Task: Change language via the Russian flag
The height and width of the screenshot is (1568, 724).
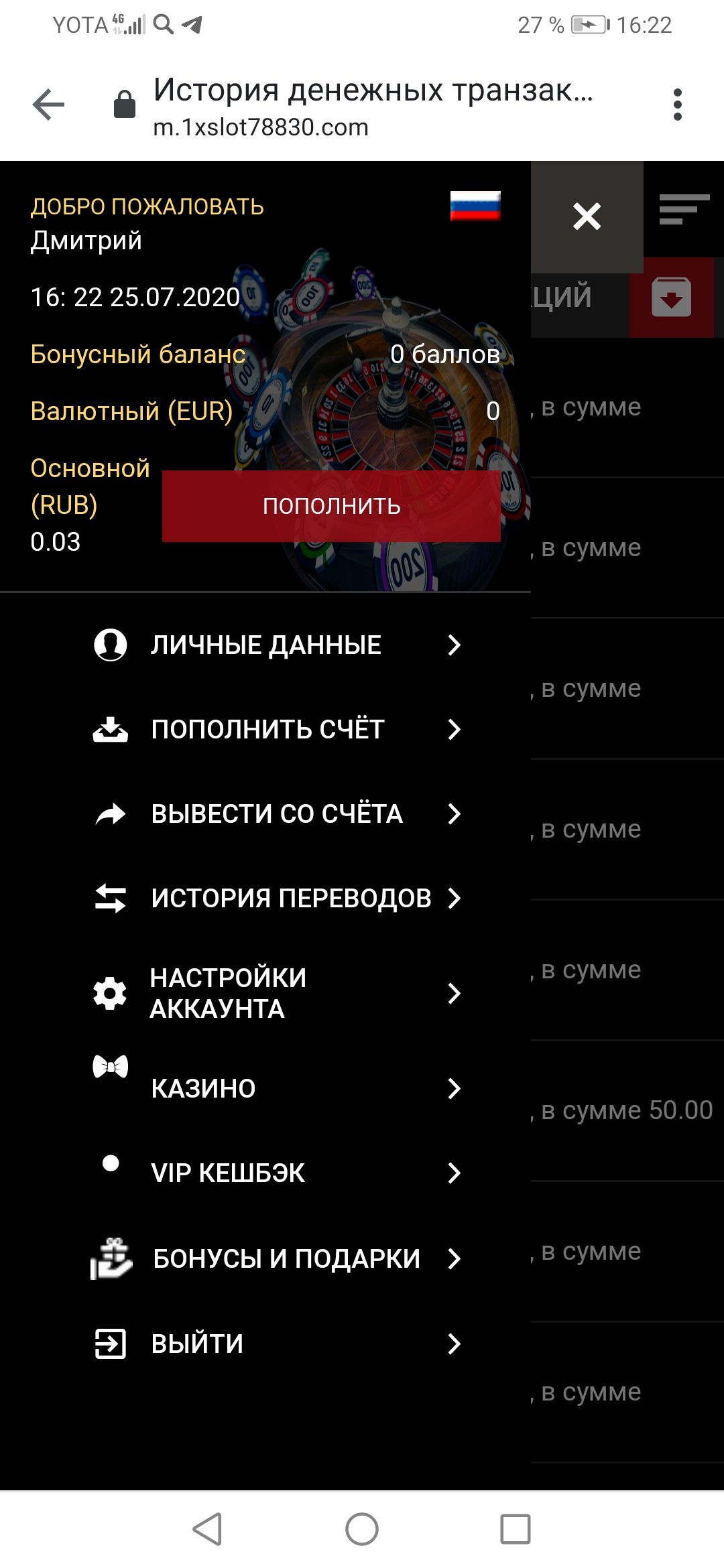Action: pyautogui.click(x=475, y=206)
